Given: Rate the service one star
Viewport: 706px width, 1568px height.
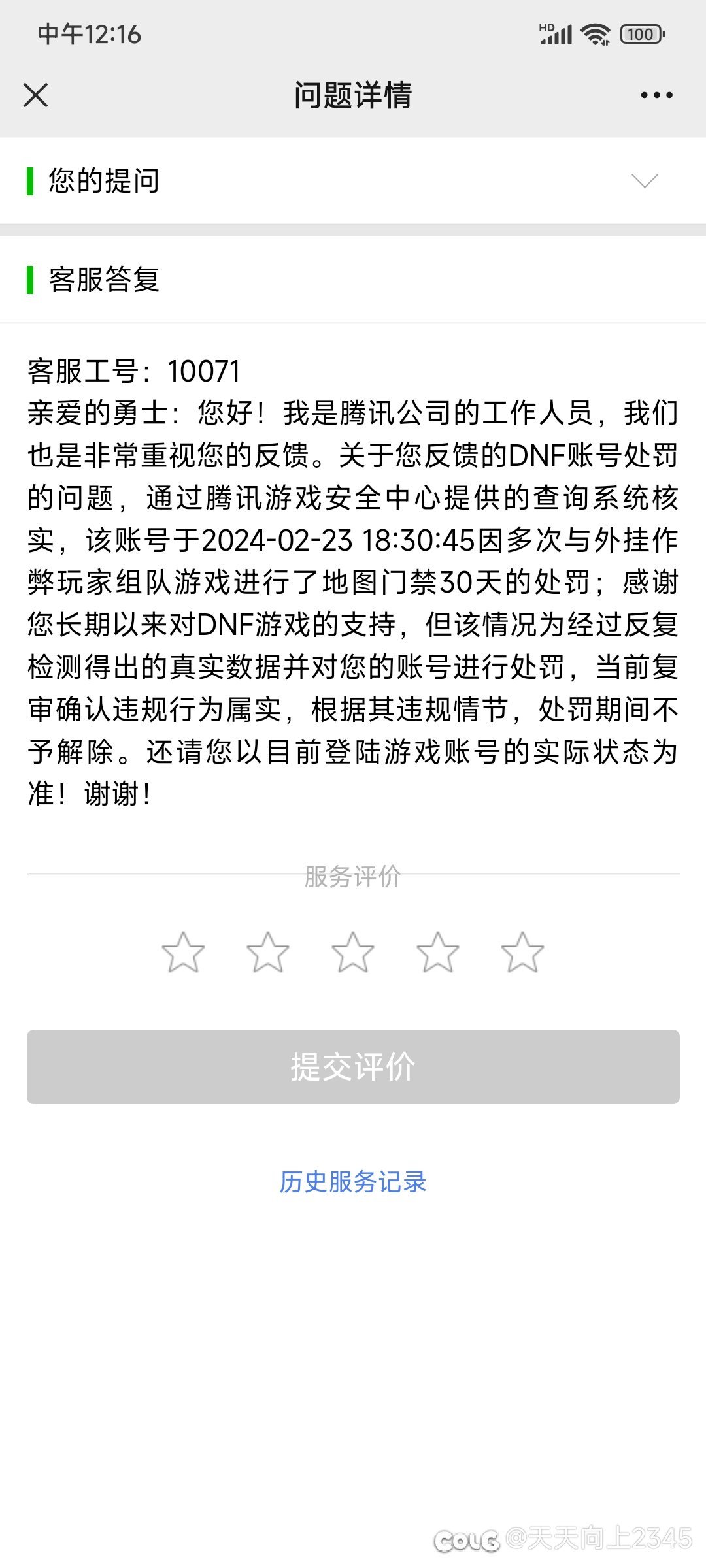Looking at the screenshot, I should [x=183, y=952].
